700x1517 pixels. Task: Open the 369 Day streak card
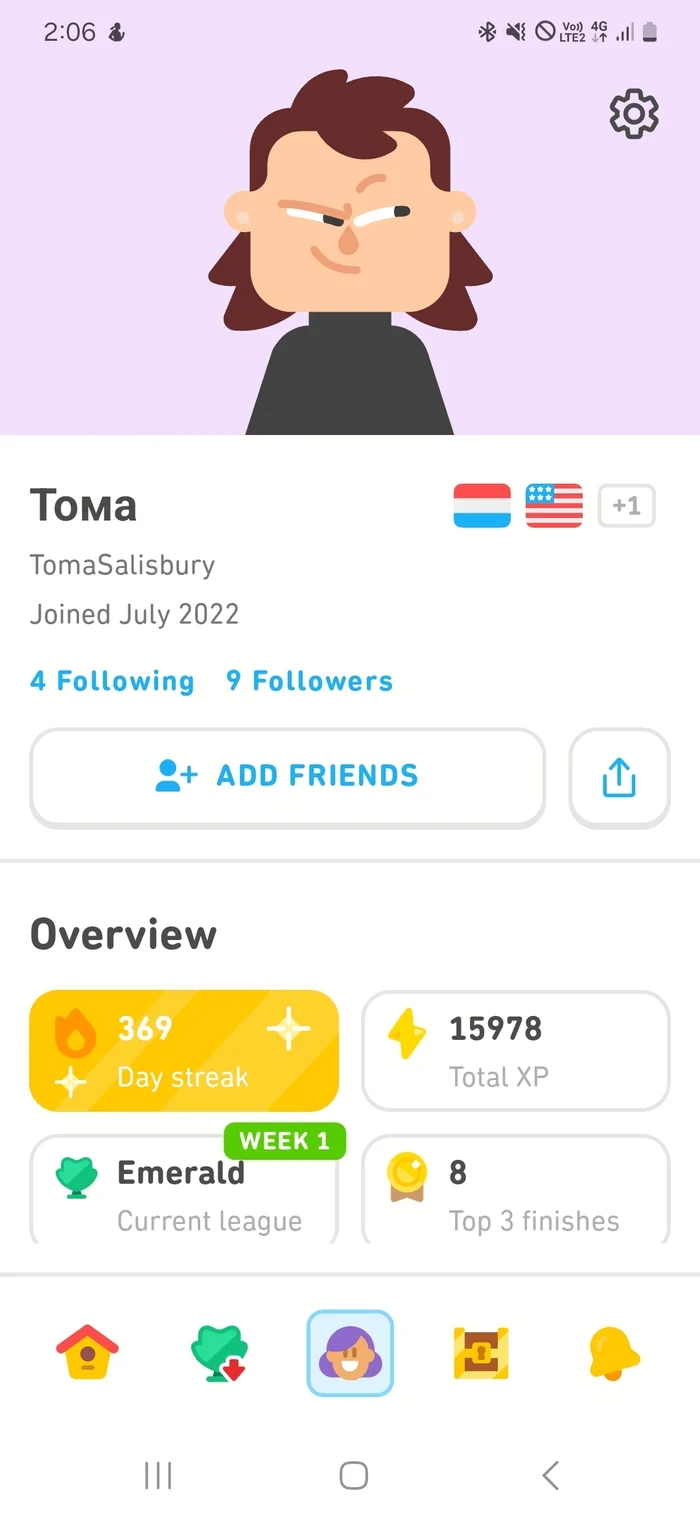[x=184, y=1051]
